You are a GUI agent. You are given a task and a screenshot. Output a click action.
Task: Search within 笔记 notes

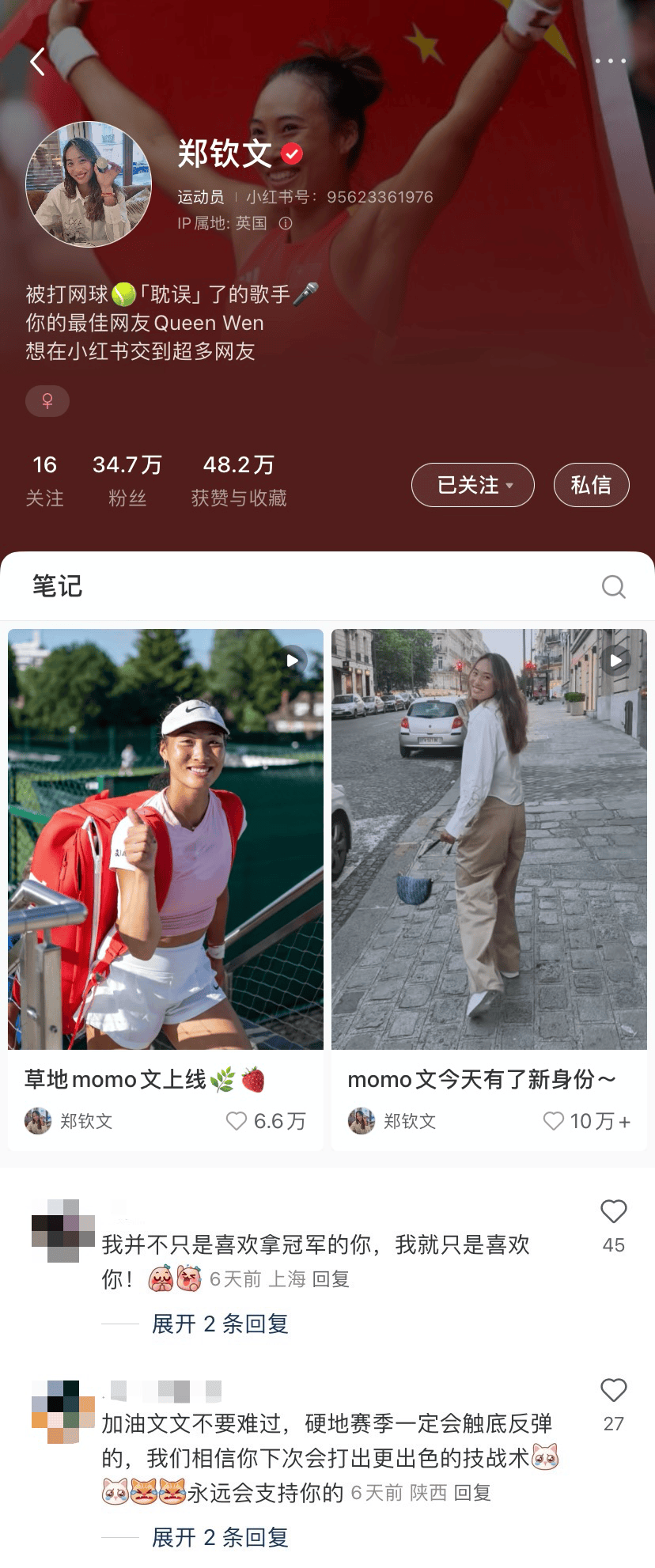tap(613, 586)
